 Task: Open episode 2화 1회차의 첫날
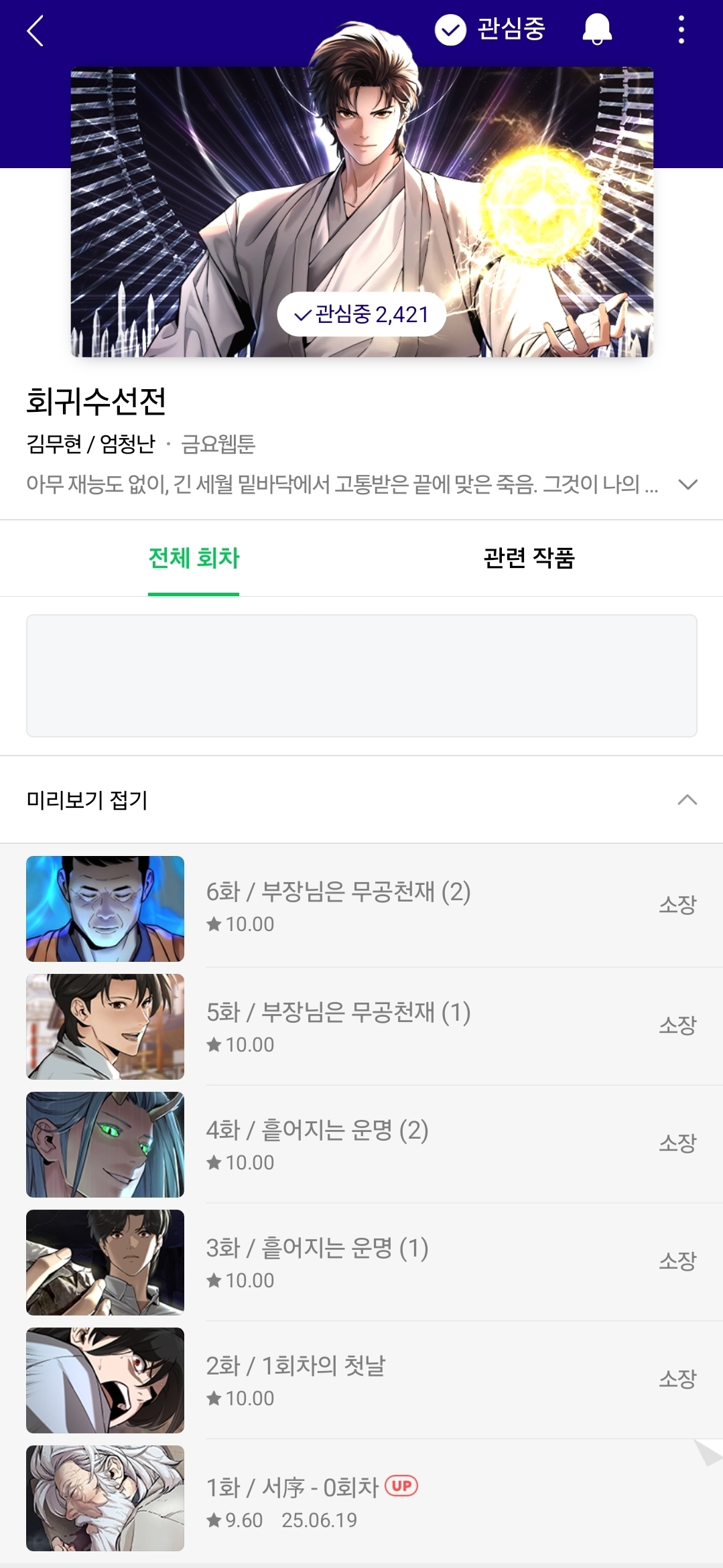362,1380
